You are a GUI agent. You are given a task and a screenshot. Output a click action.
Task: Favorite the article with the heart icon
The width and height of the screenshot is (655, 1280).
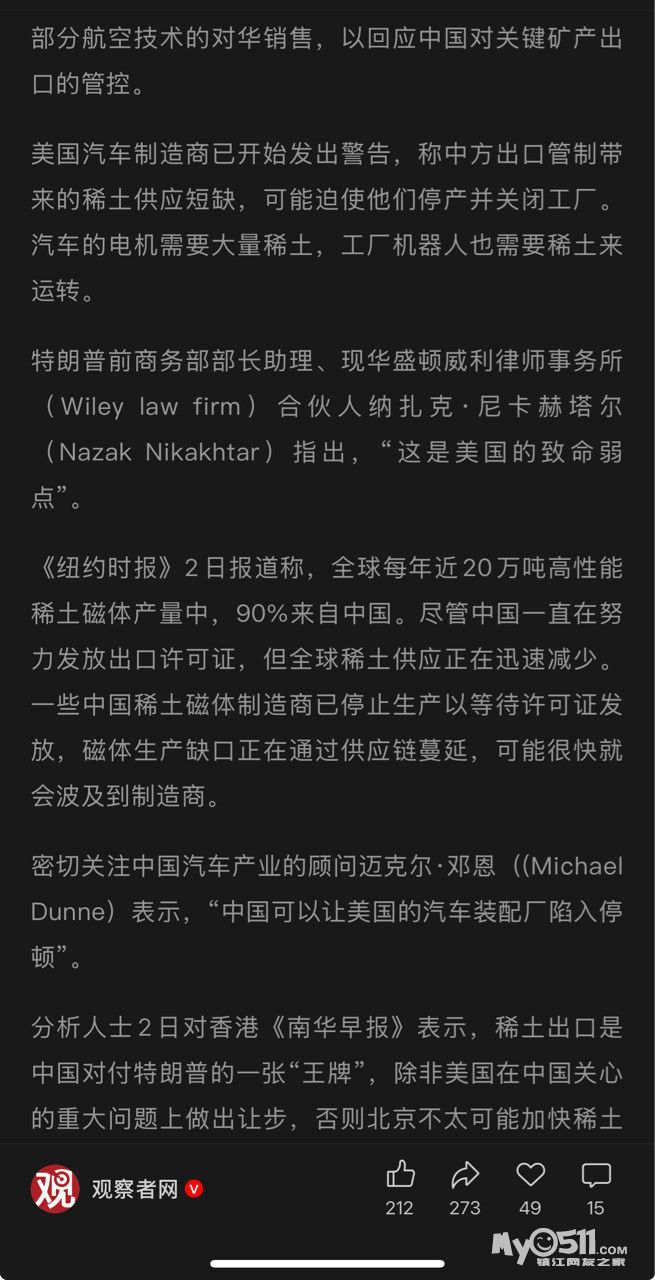530,1174
